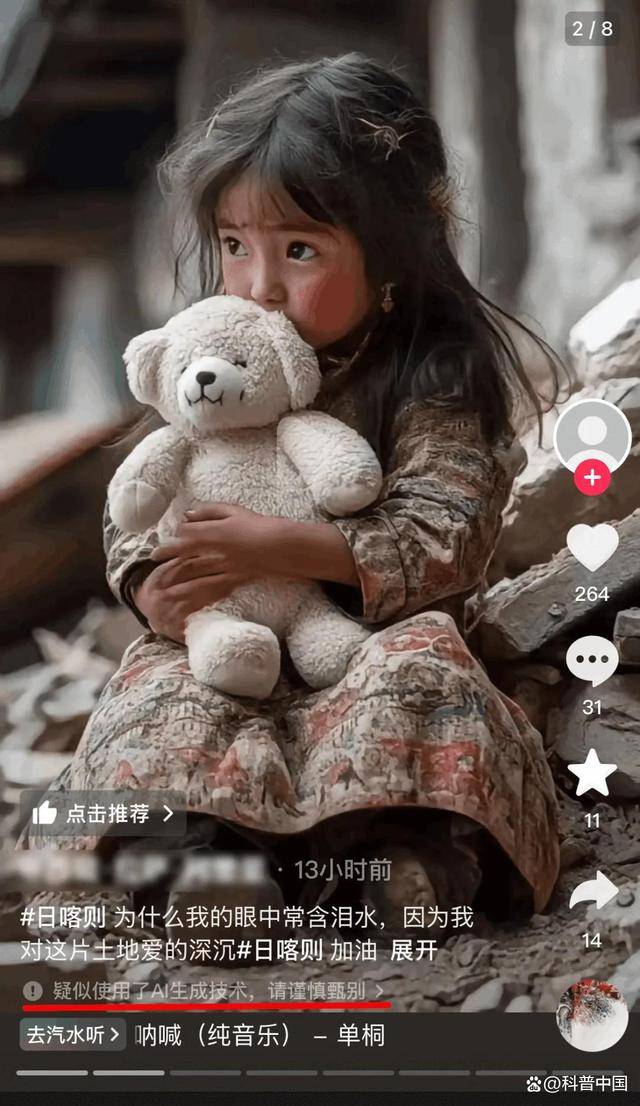Share this post using the arrow icon
The image size is (640, 1106).
pos(592,891)
